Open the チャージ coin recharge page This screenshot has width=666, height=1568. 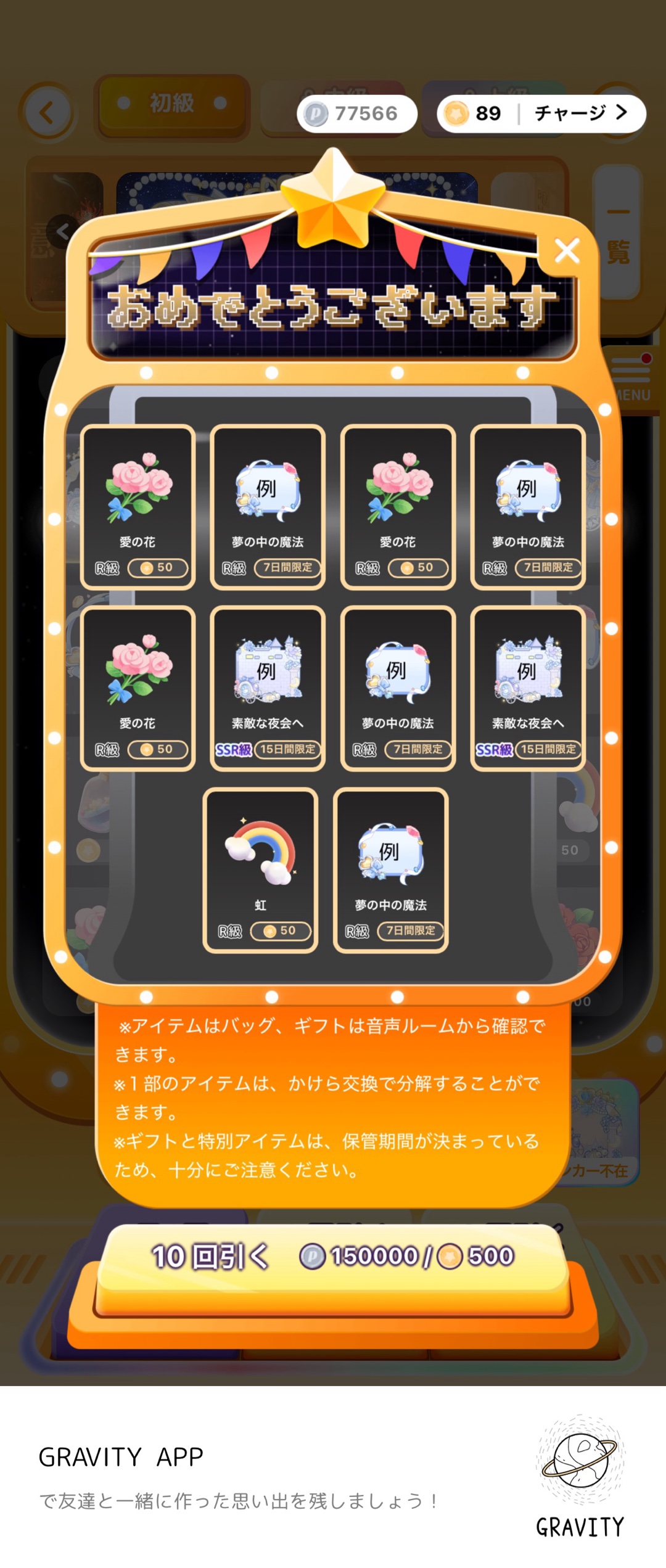click(x=580, y=113)
